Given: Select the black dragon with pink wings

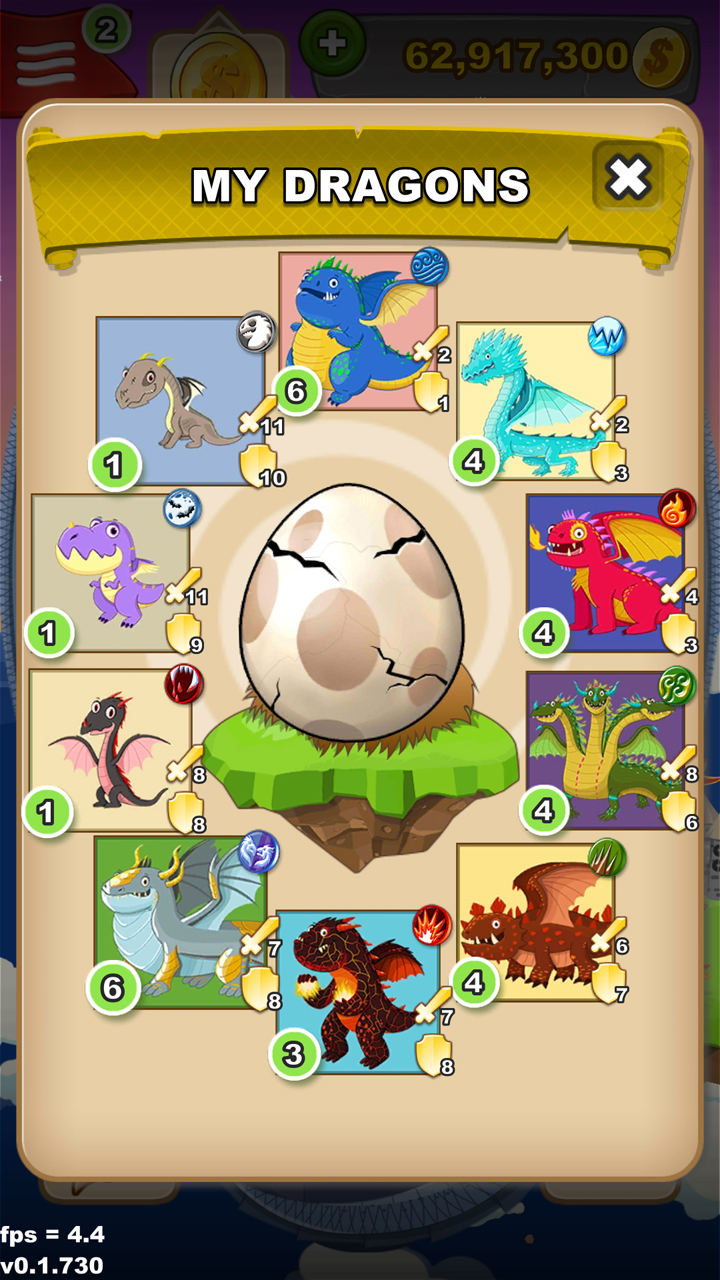Looking at the screenshot, I should [x=110, y=750].
